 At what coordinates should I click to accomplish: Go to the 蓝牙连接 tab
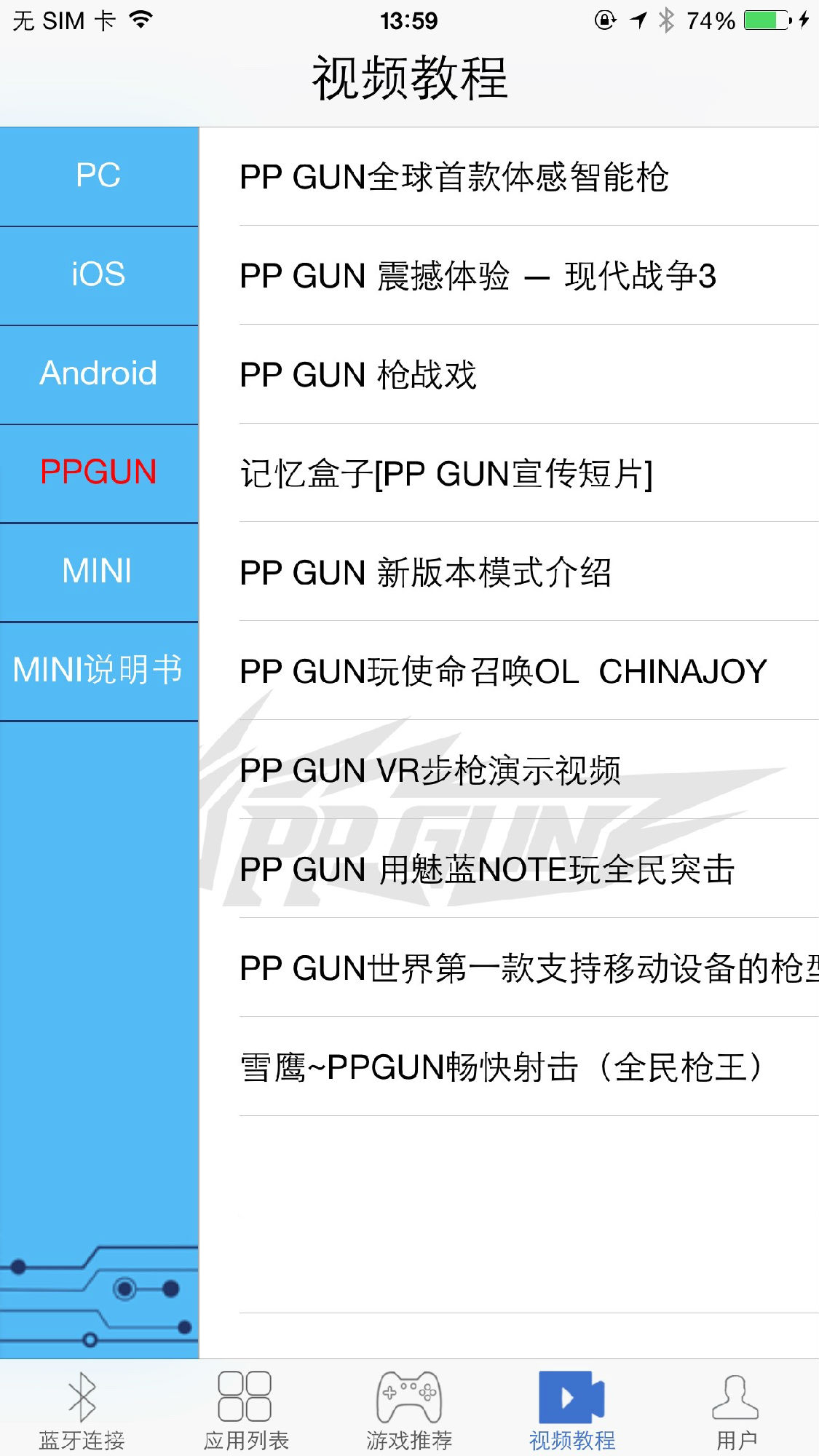(x=82, y=1409)
